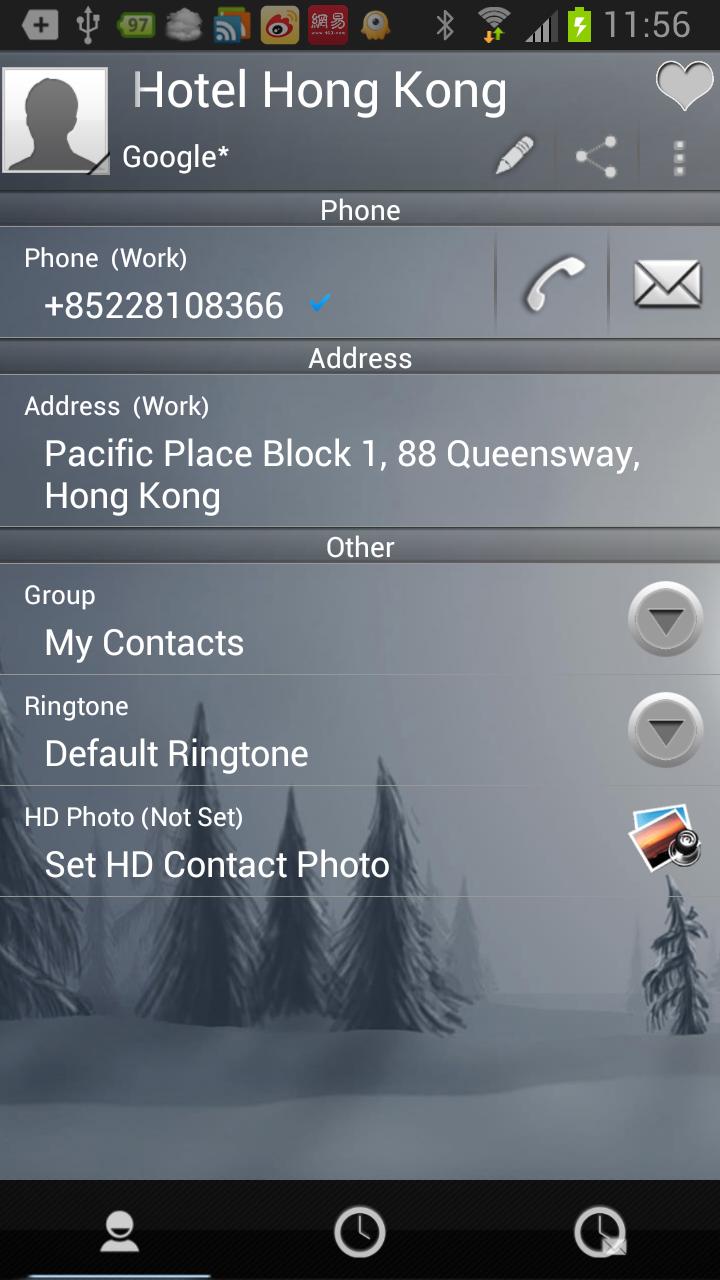Toggle the favorite heart for this contact

pos(683,85)
